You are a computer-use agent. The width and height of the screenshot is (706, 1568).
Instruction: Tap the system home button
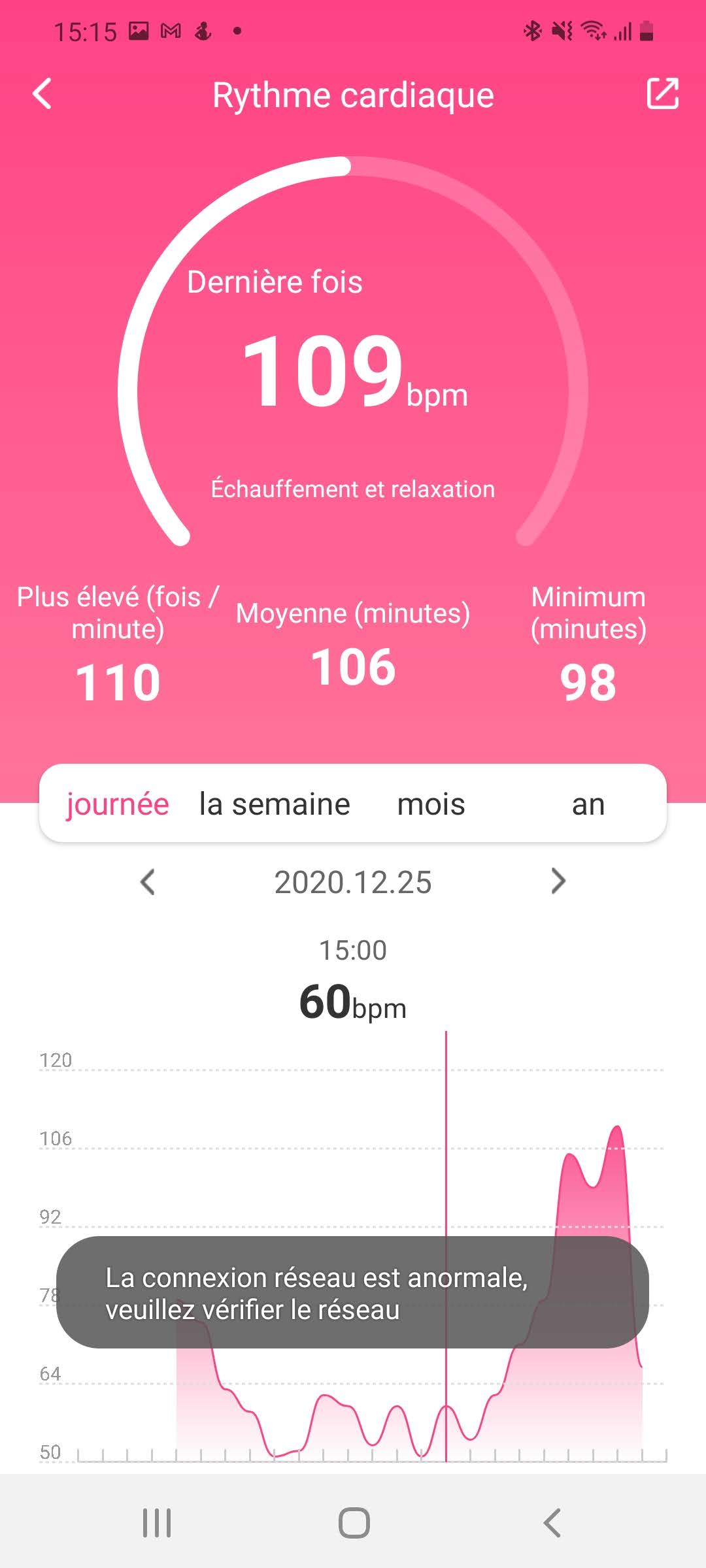(354, 1523)
